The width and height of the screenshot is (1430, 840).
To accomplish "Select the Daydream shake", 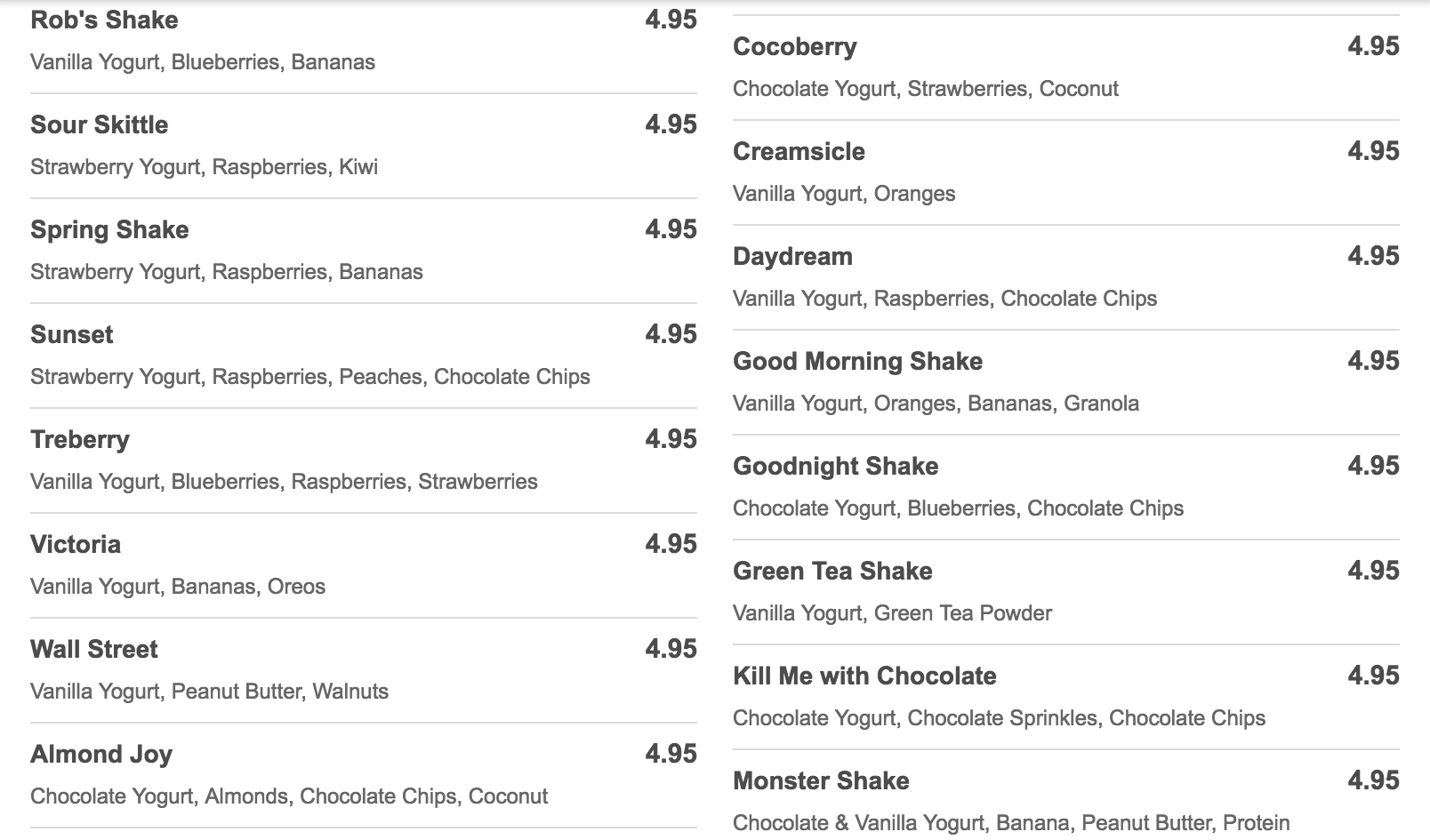I will click(x=792, y=257).
